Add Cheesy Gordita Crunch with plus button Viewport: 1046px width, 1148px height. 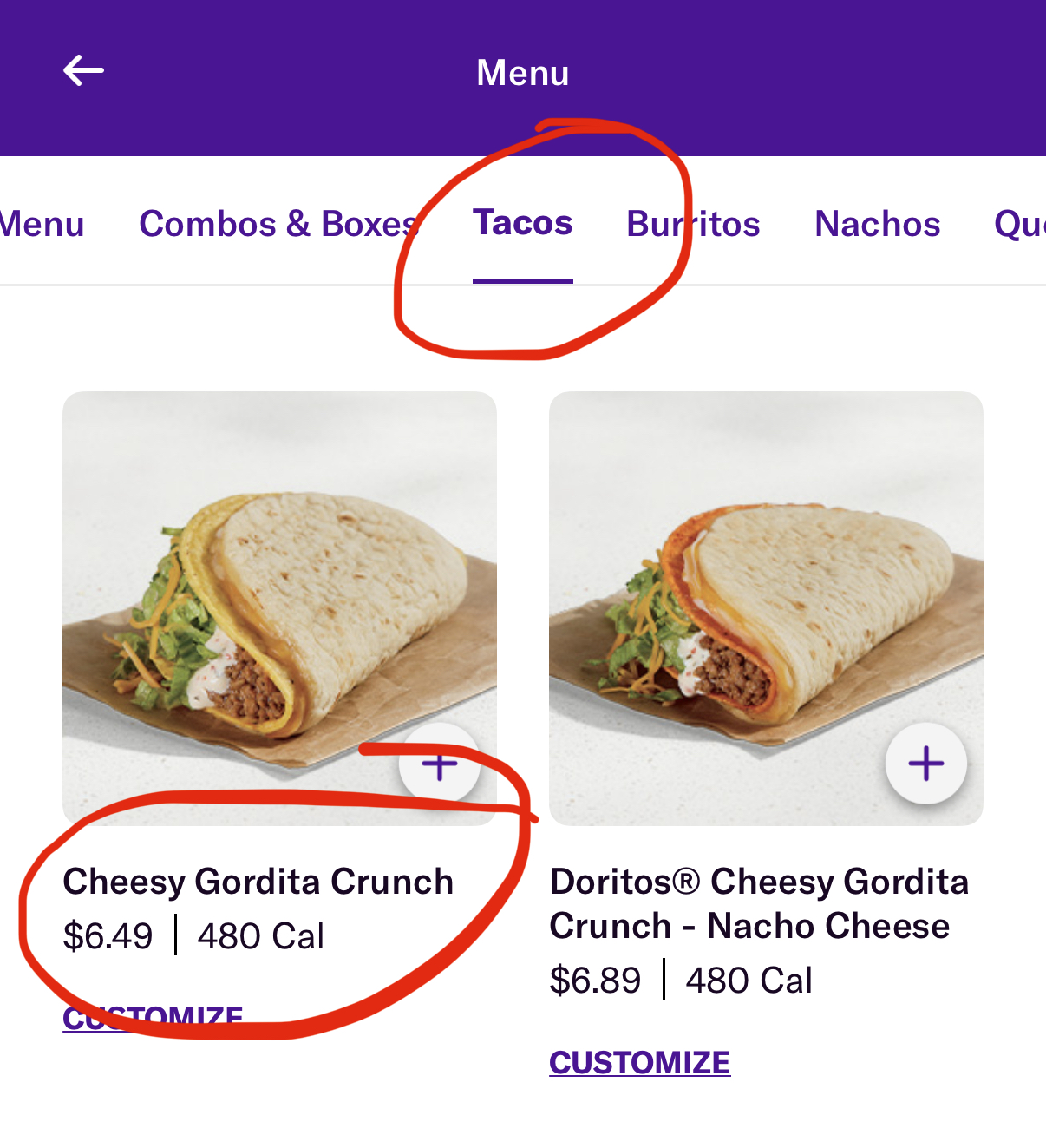click(x=440, y=764)
